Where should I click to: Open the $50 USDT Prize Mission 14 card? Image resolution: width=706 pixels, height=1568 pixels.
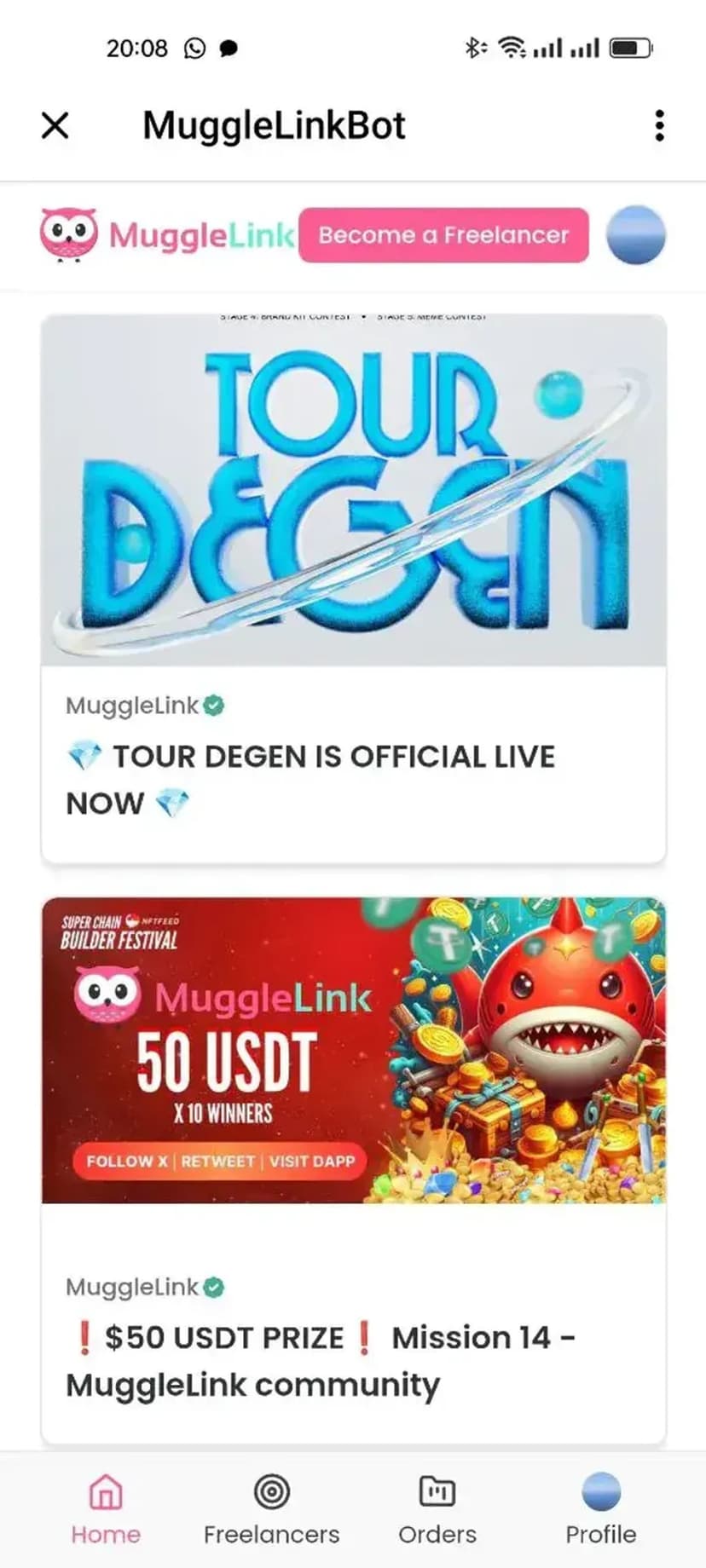click(x=353, y=1167)
